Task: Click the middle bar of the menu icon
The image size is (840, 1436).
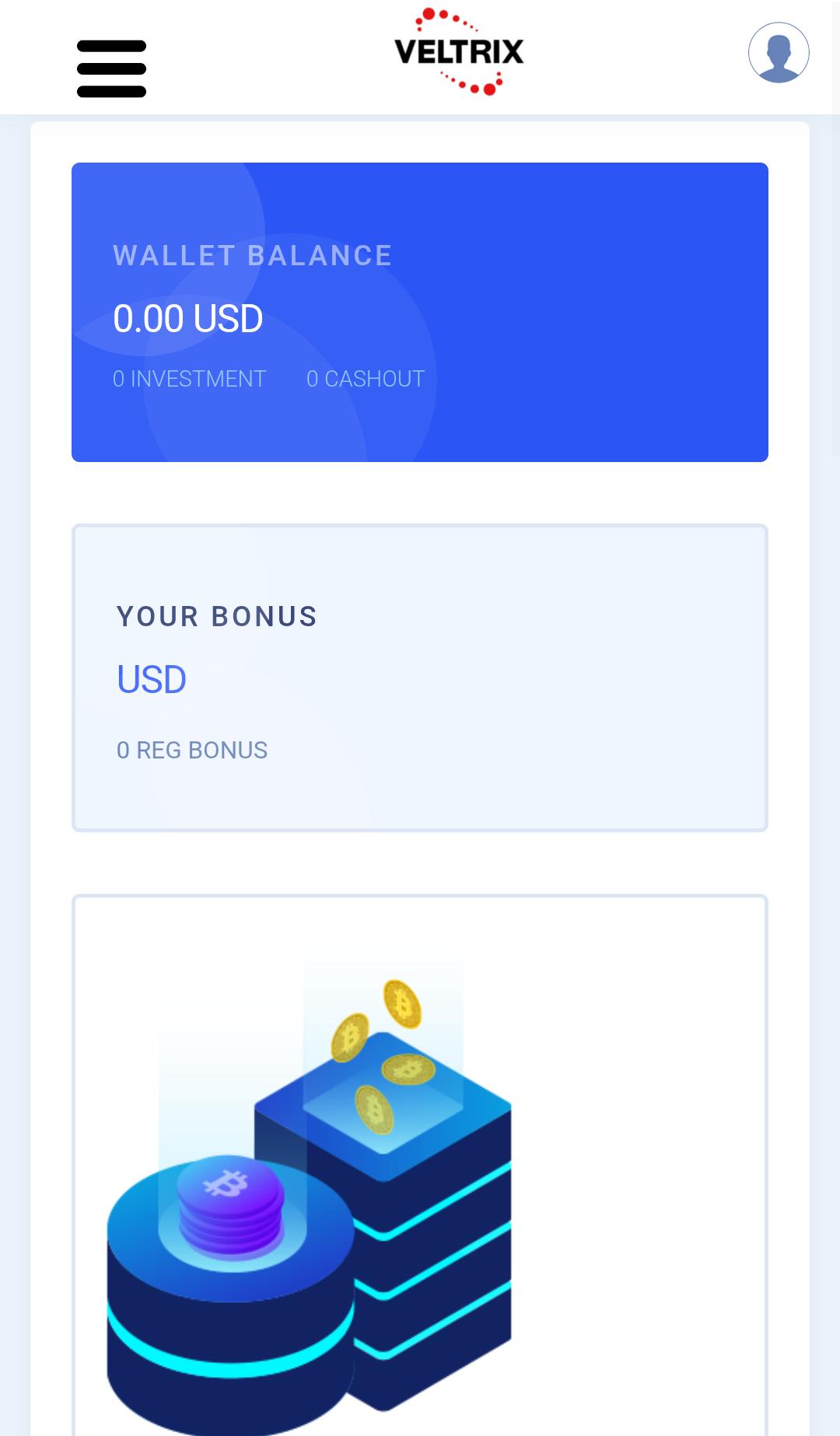Action: (x=110, y=68)
